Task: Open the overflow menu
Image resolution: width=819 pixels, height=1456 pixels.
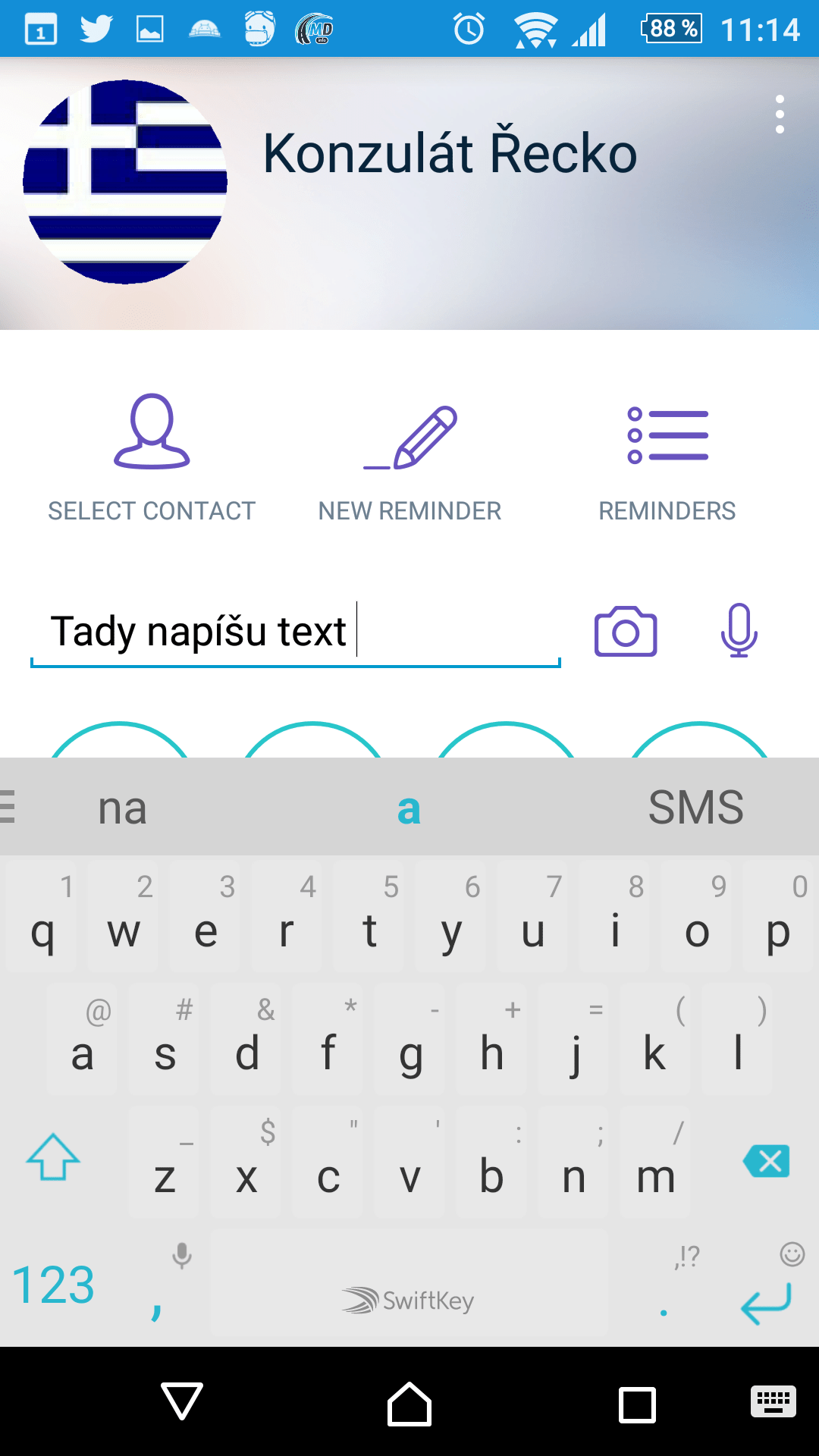Action: coord(780,115)
